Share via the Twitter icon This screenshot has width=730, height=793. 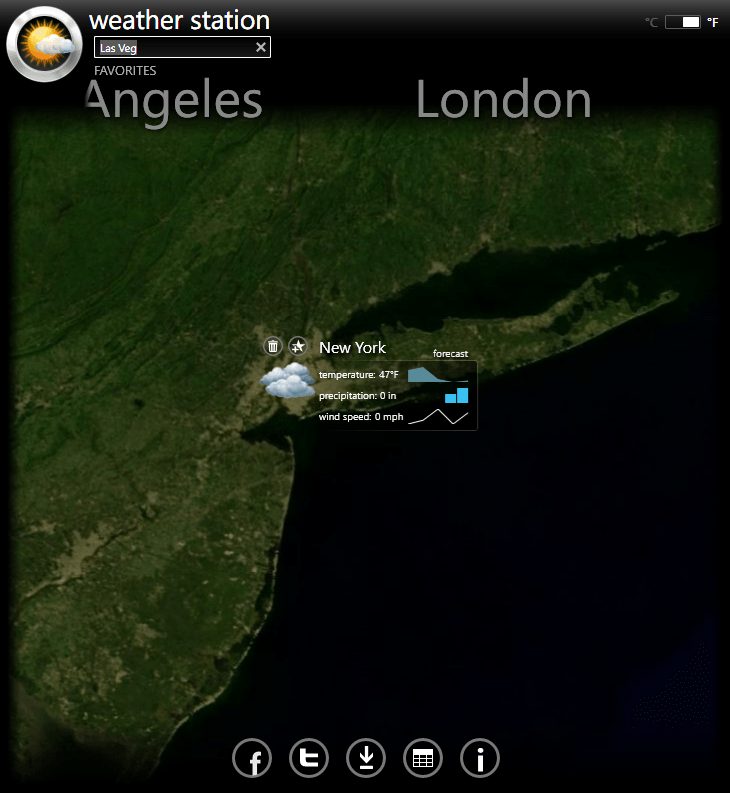click(x=309, y=759)
